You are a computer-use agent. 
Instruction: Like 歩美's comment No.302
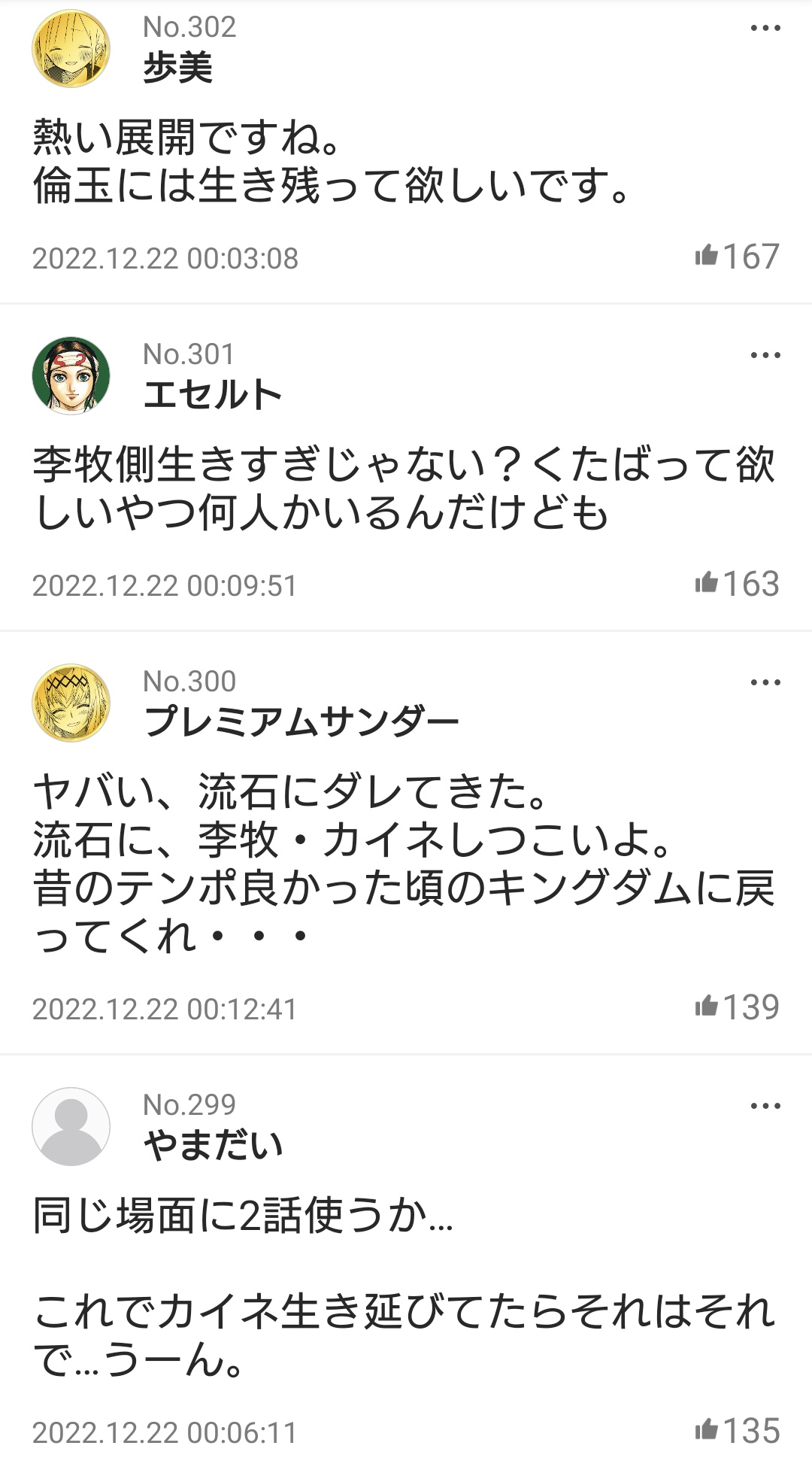[707, 257]
